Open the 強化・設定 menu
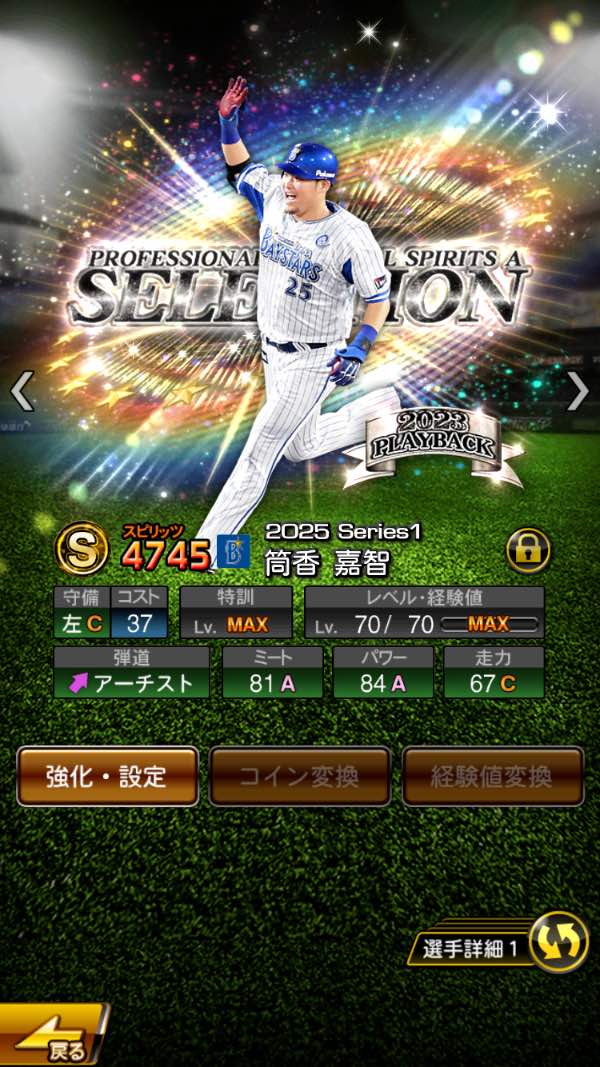This screenshot has width=600, height=1067. (107, 776)
